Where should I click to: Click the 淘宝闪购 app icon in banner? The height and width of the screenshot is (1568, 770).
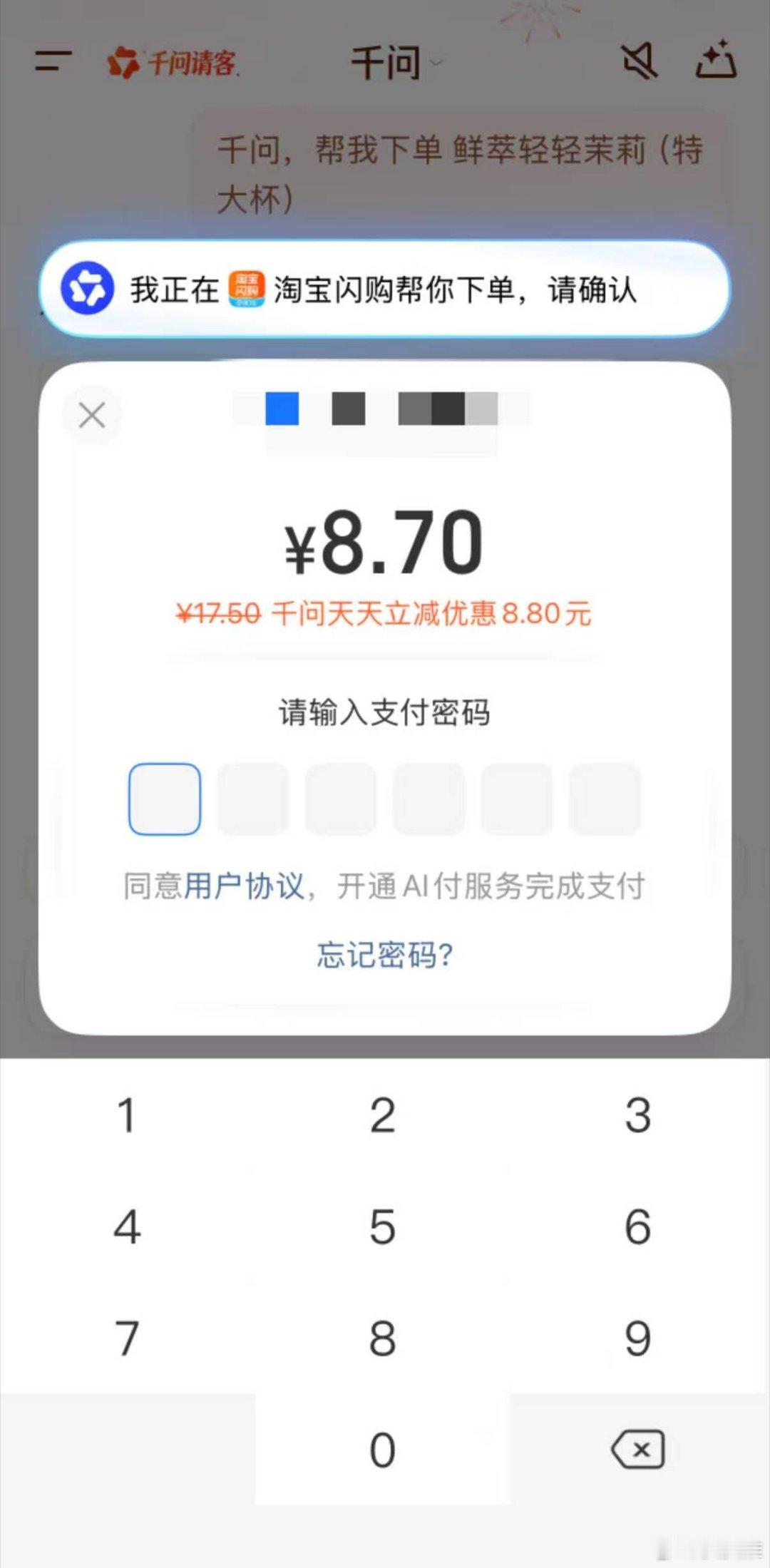pyautogui.click(x=246, y=289)
